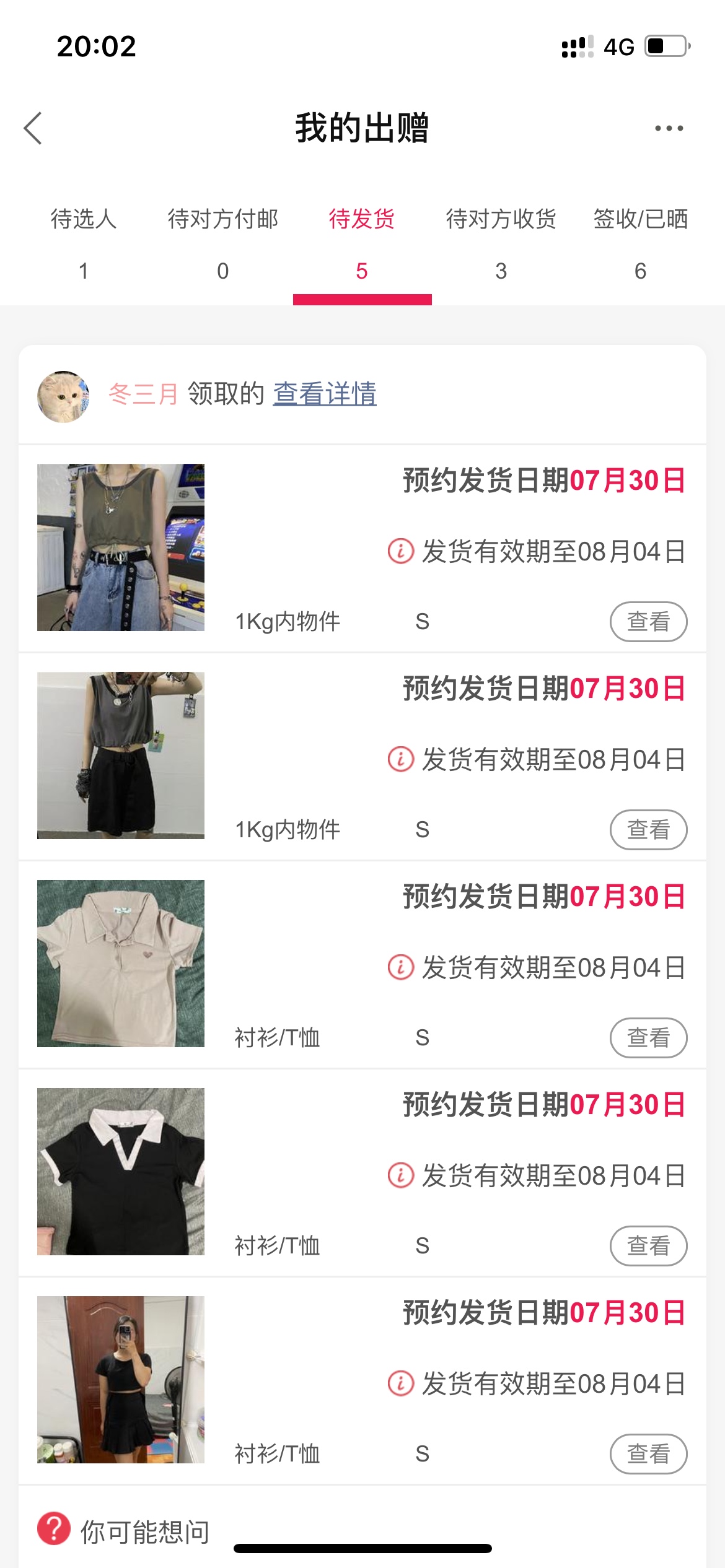Open the three-dot overflow menu

[669, 128]
